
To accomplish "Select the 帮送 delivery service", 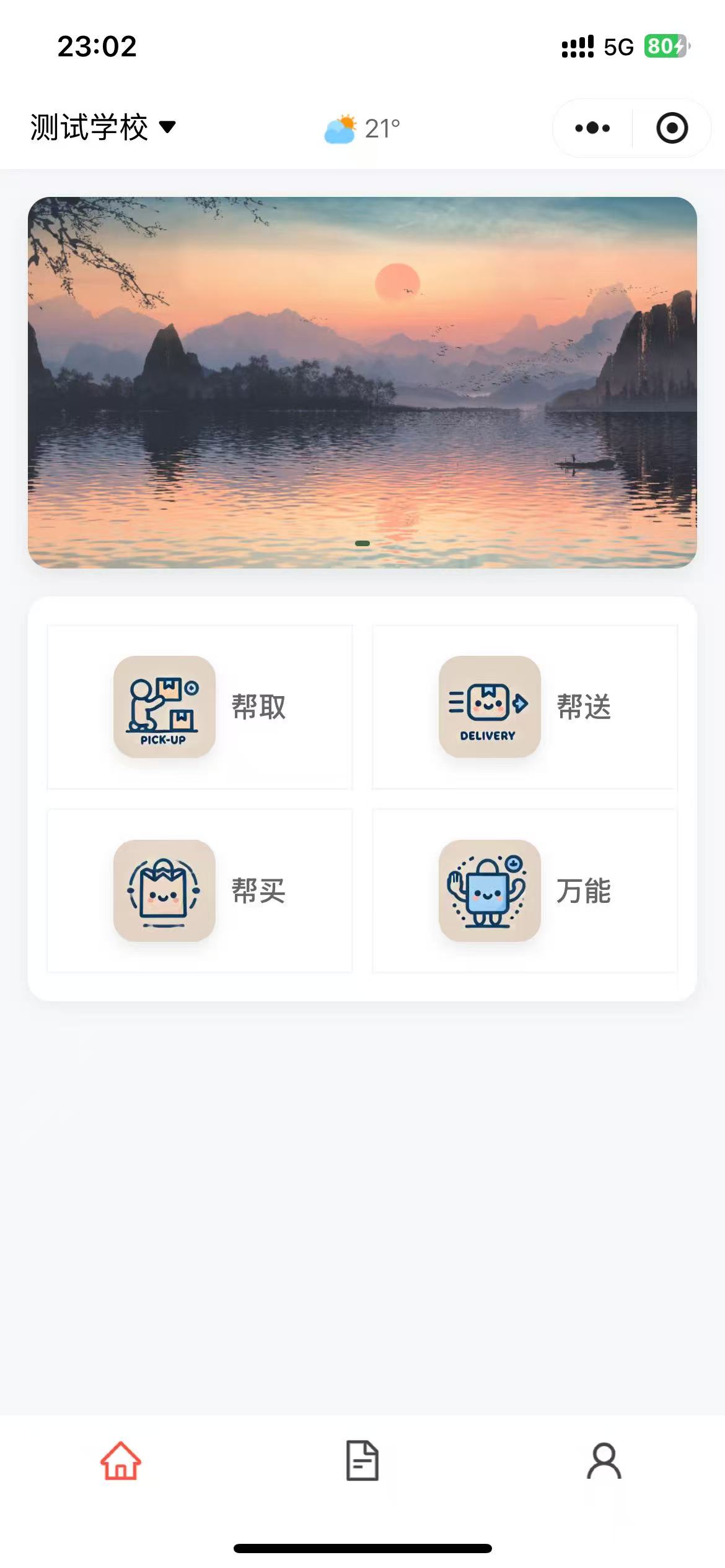I will 525,707.
